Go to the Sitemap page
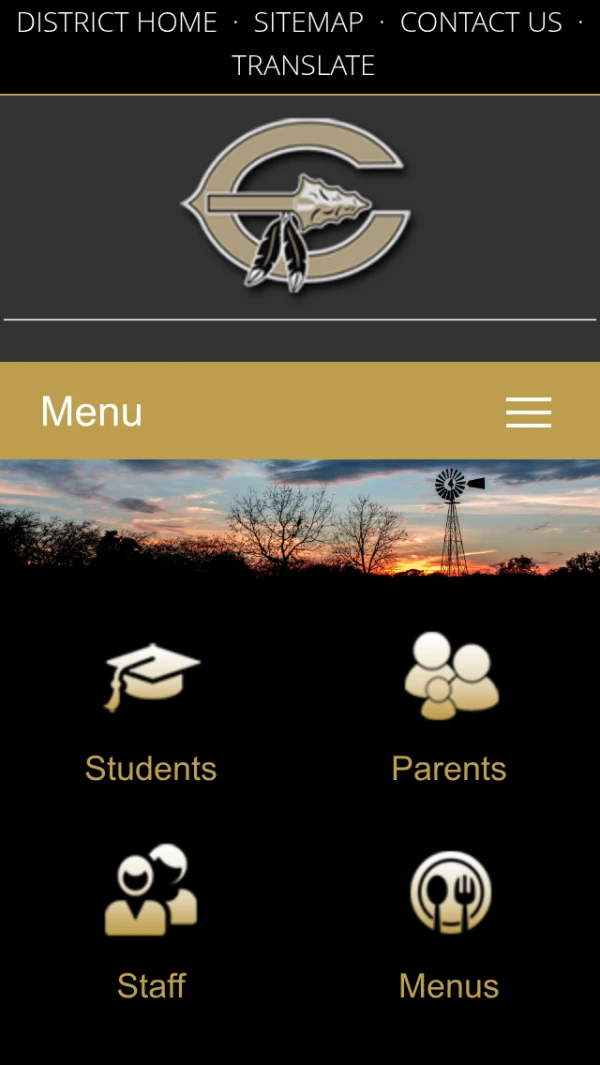The height and width of the screenshot is (1065, 600). point(308,22)
